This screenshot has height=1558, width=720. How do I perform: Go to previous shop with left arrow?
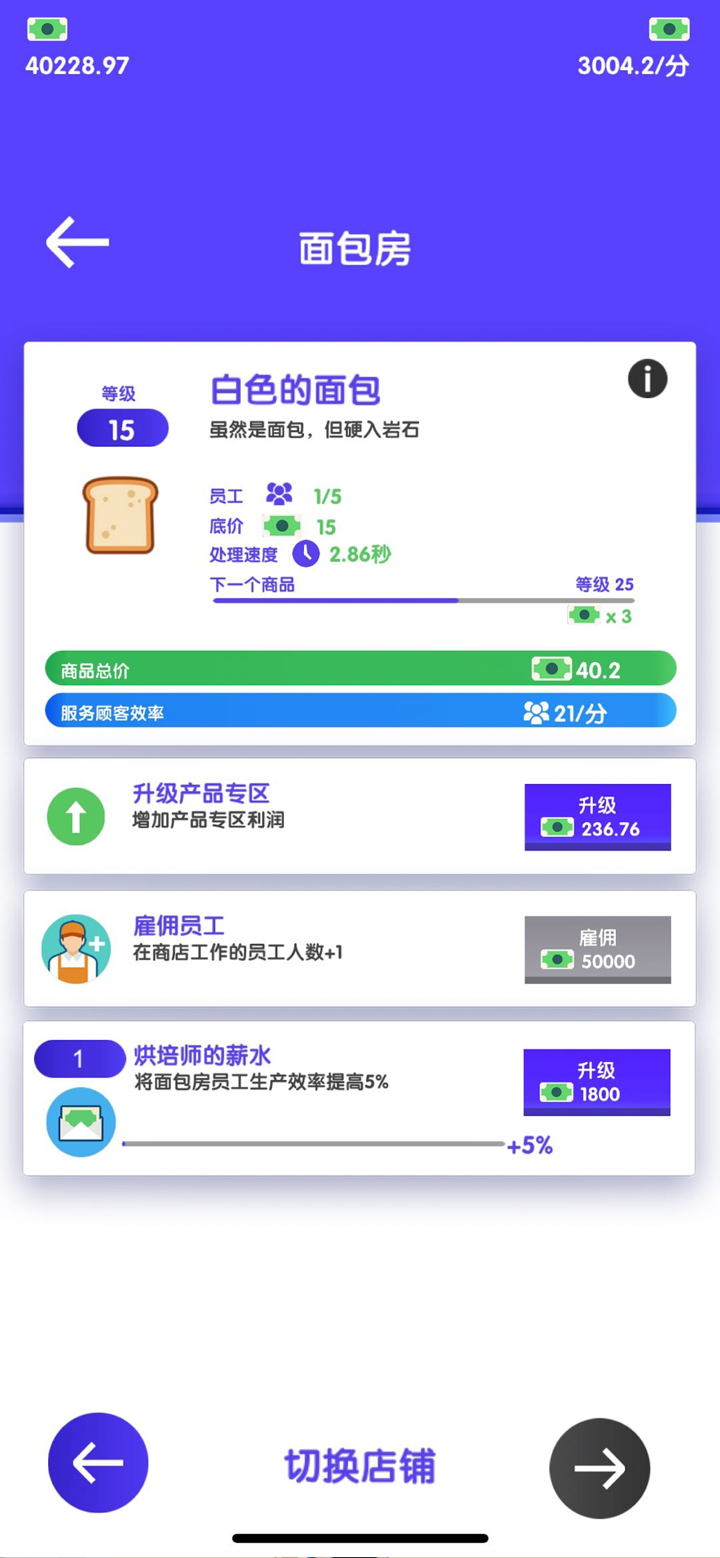tap(97, 1461)
